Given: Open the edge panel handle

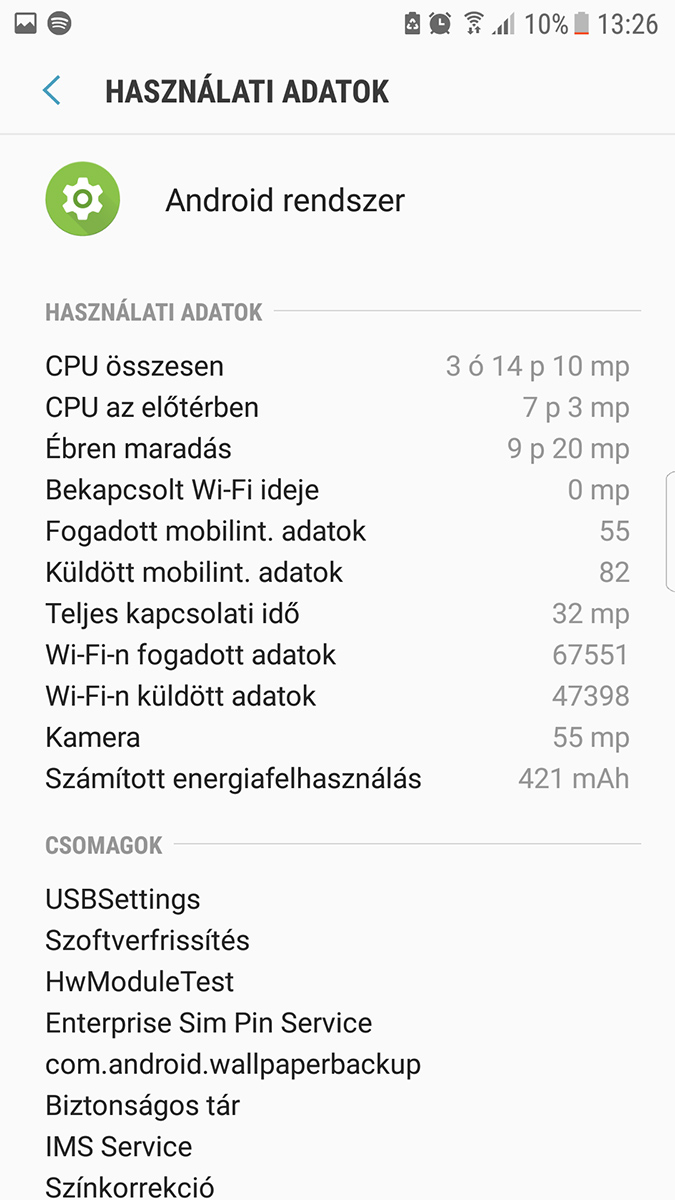Looking at the screenshot, I should (670, 531).
